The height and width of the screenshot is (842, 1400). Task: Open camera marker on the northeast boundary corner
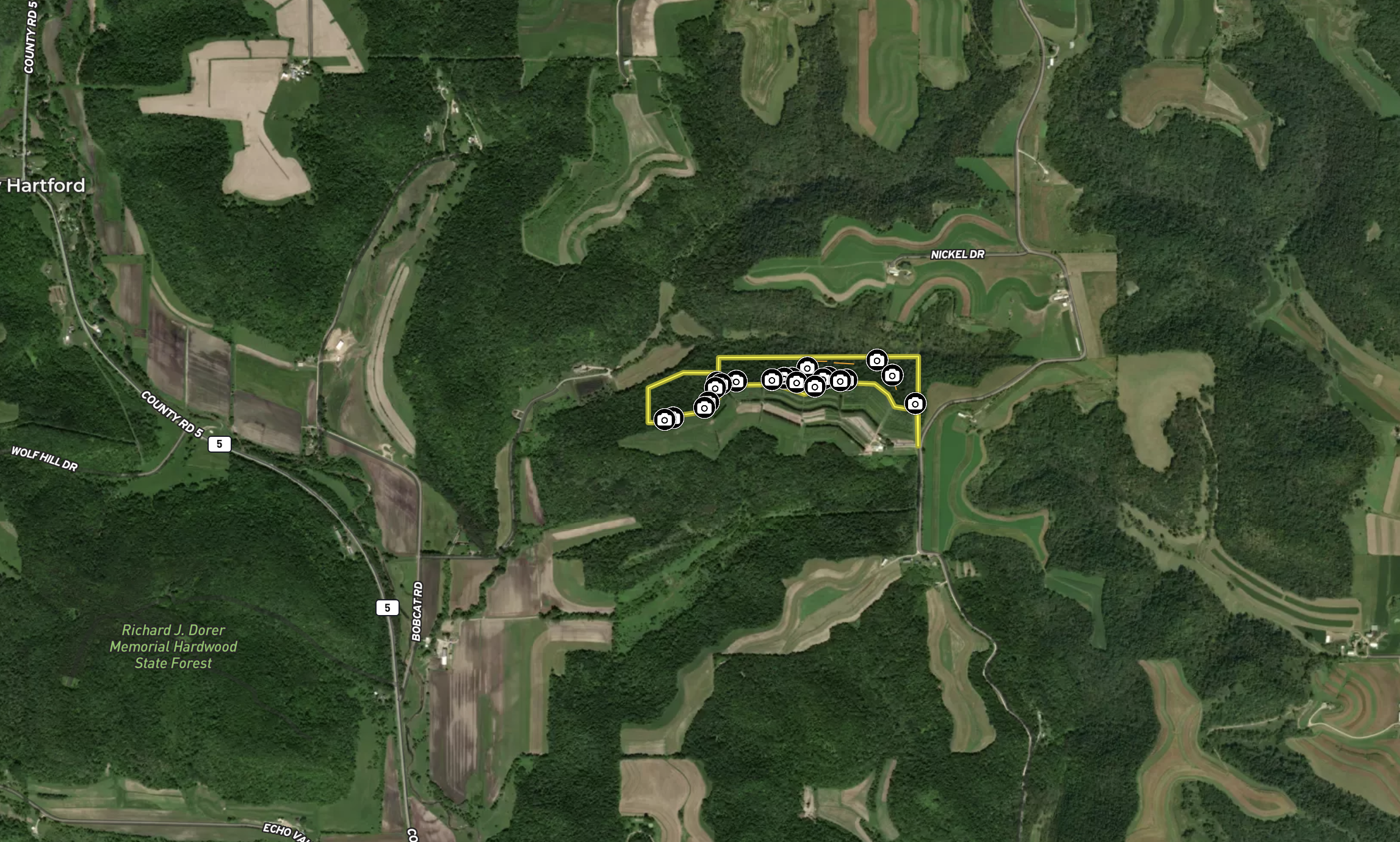tap(877, 361)
